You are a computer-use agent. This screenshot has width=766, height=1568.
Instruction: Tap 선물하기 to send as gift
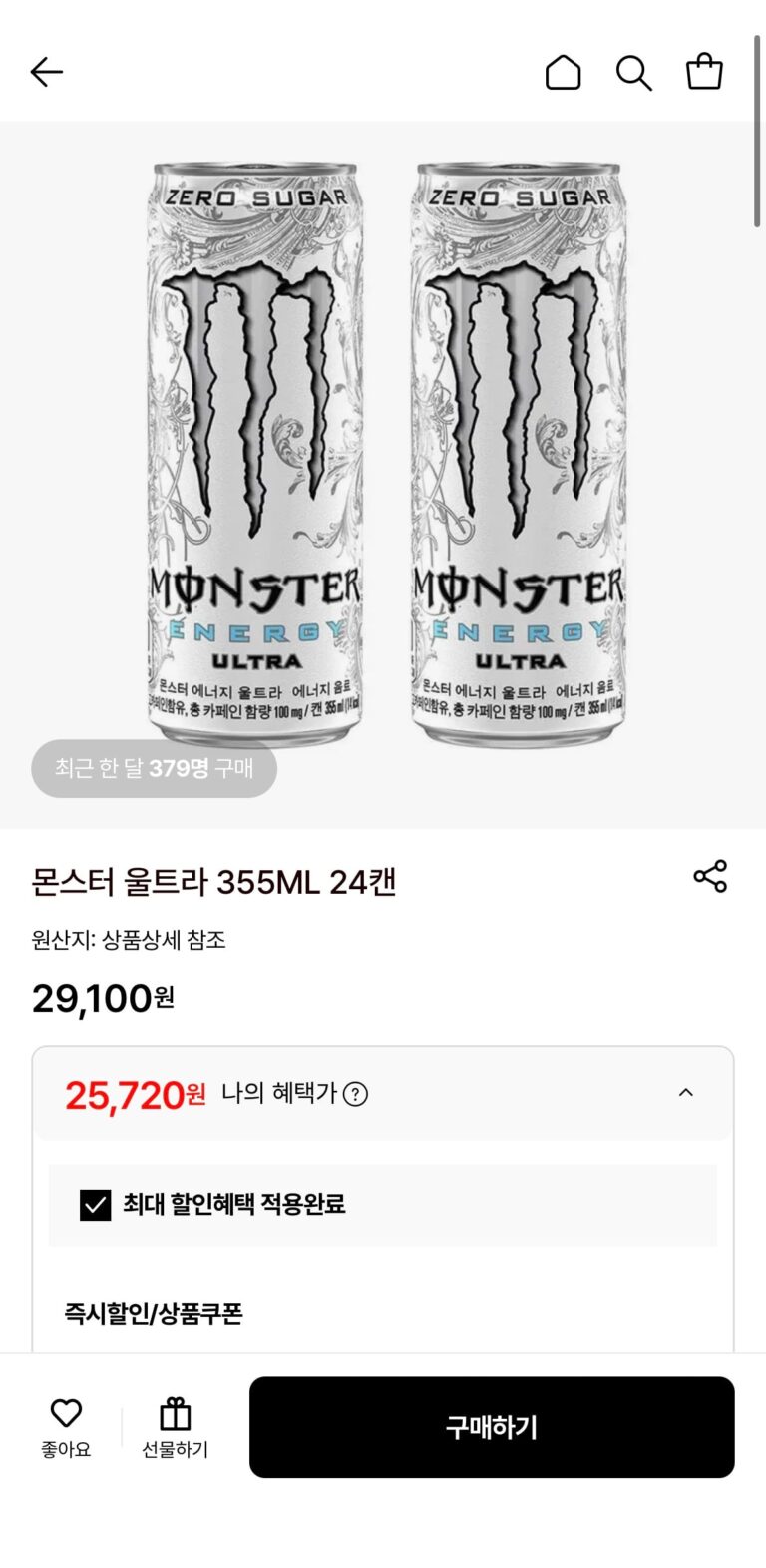(176, 1426)
